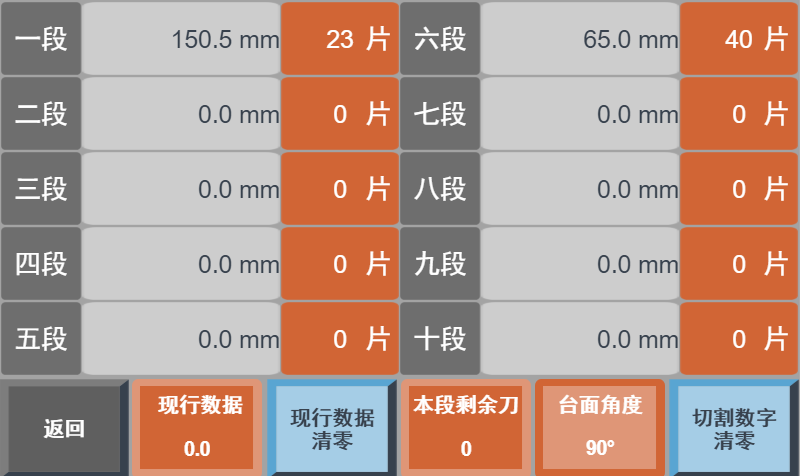Reset cut count with 切割数字清零
The width and height of the screenshot is (800, 476).
(733, 428)
